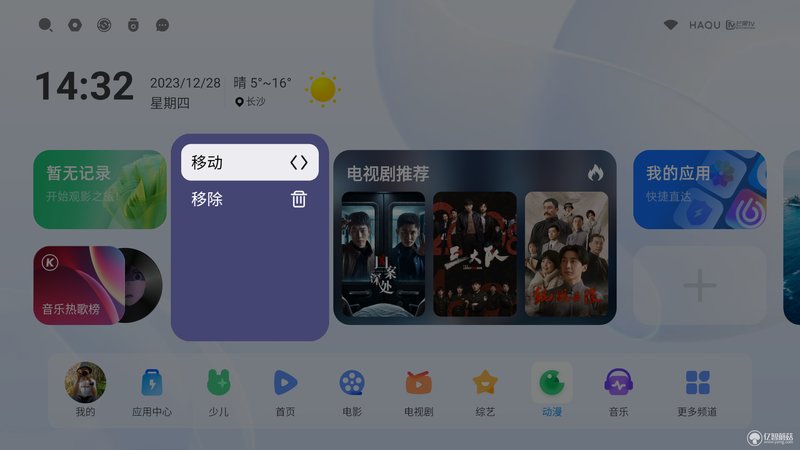Select the 动漫 anime channel
This screenshot has width=800, height=450.
pos(551,390)
